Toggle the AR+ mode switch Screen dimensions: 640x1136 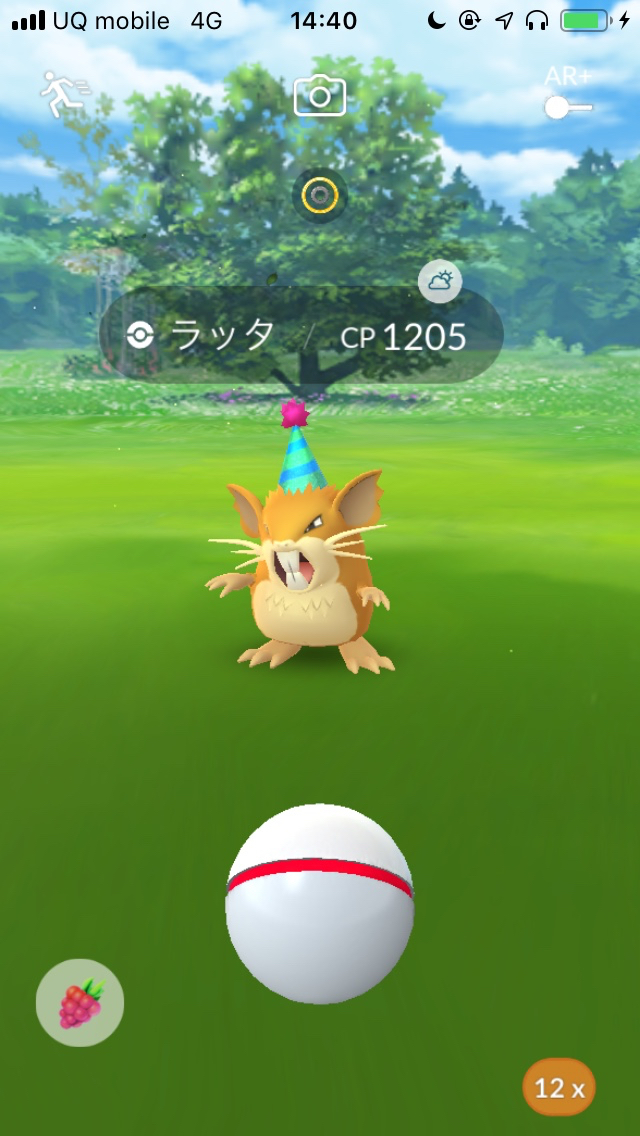(567, 106)
